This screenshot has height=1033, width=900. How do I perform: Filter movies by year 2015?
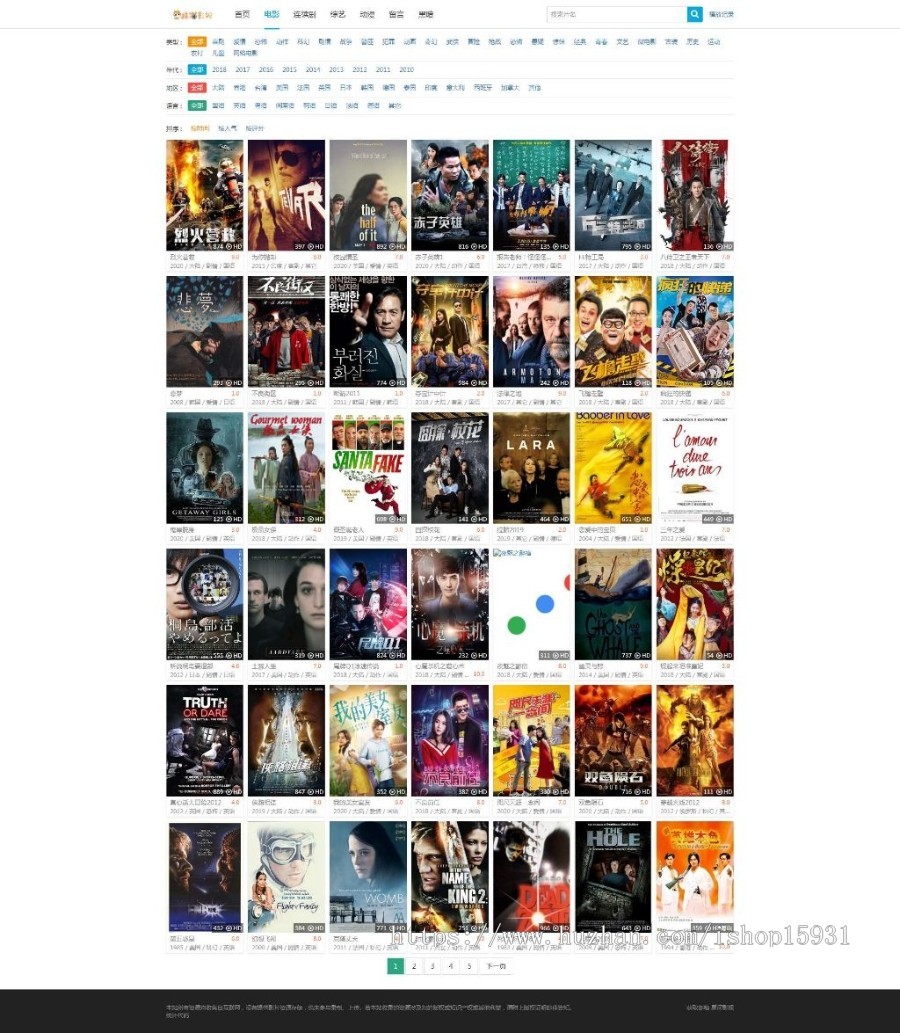[x=289, y=70]
